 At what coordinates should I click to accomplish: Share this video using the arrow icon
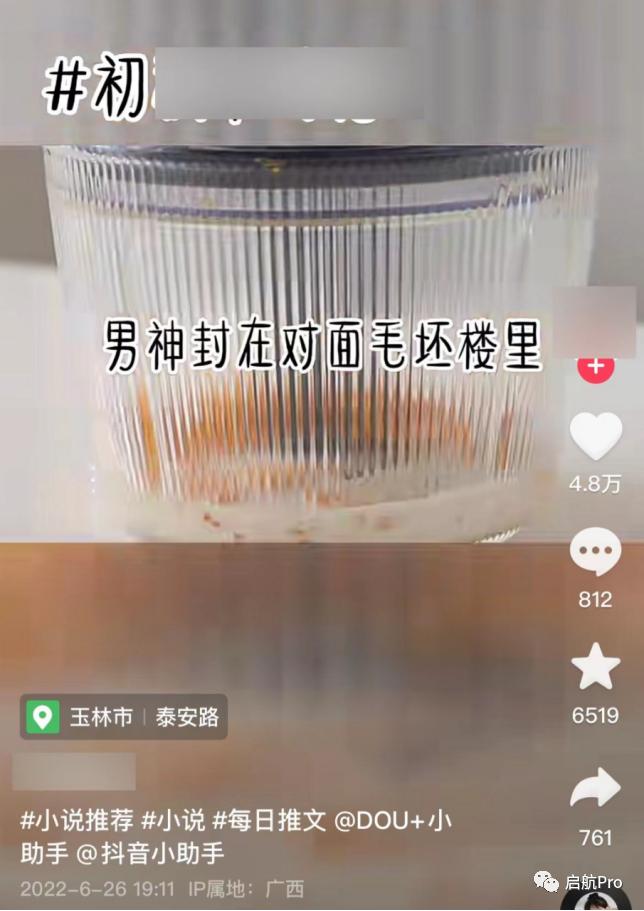[595, 791]
